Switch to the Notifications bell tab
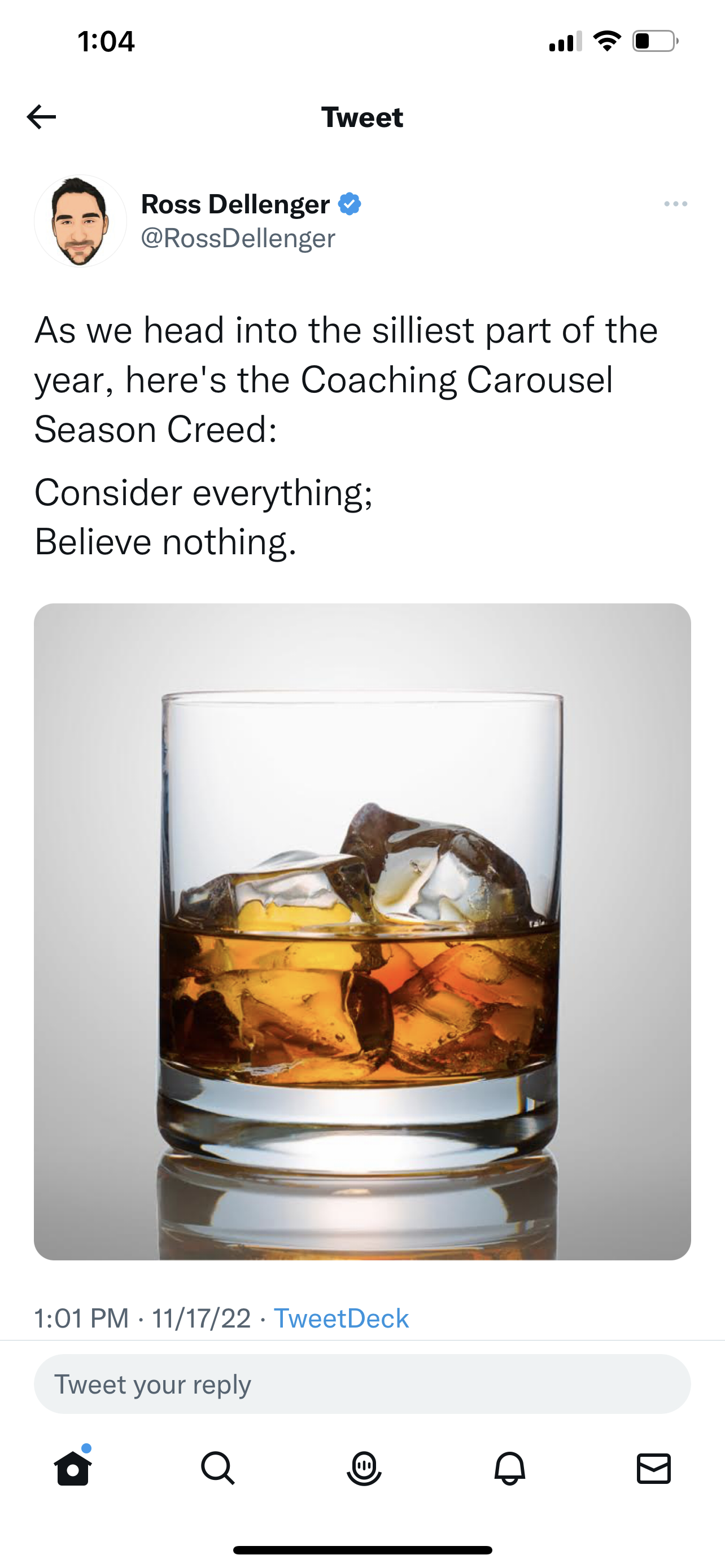This screenshot has width=725, height=1568. pyautogui.click(x=509, y=1468)
